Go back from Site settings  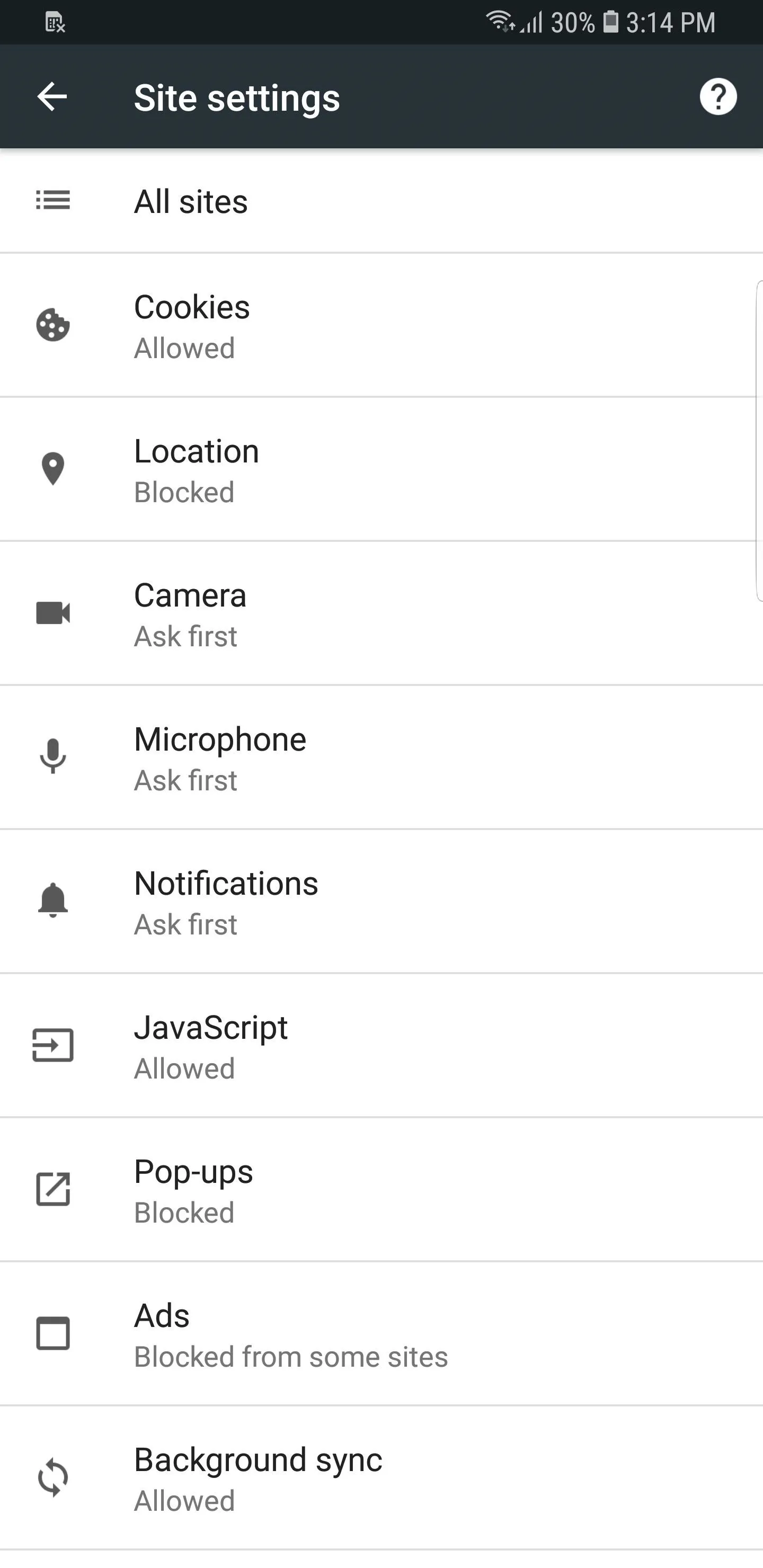coord(52,97)
